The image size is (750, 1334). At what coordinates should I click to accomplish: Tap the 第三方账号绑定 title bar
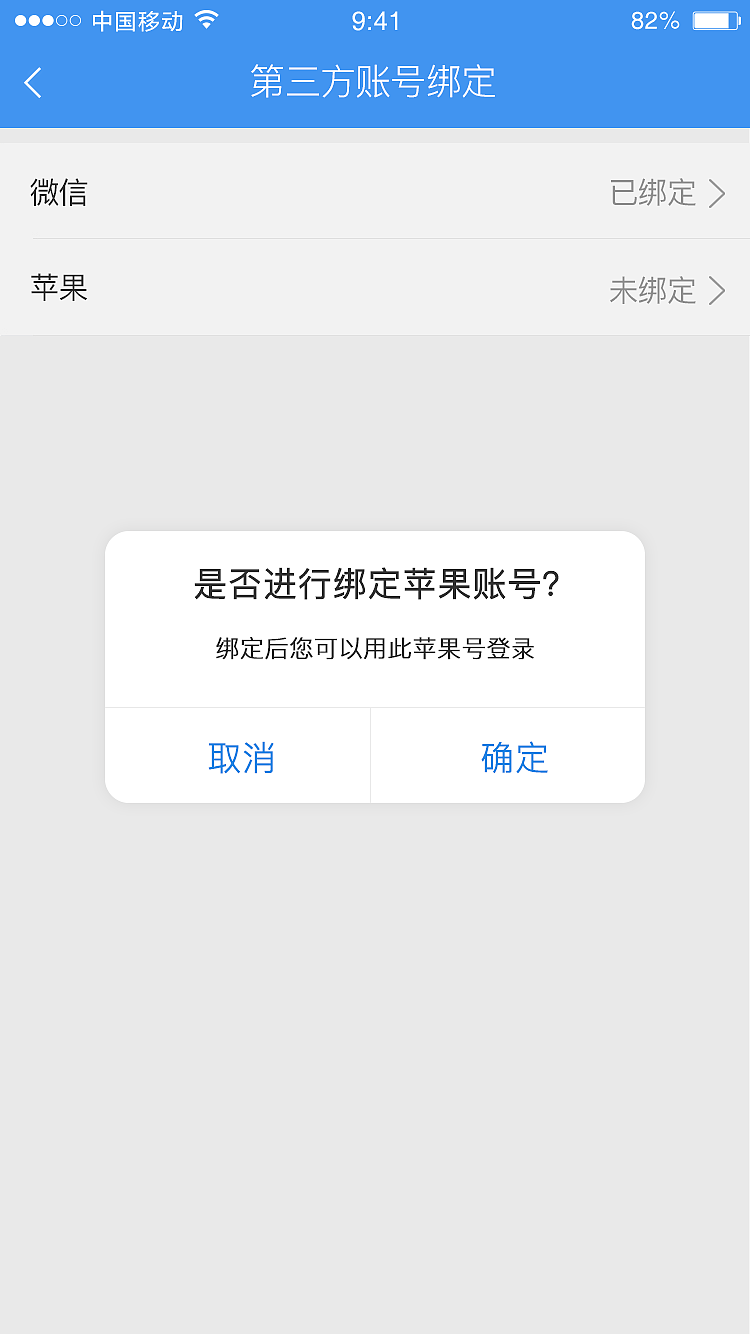coord(375,83)
